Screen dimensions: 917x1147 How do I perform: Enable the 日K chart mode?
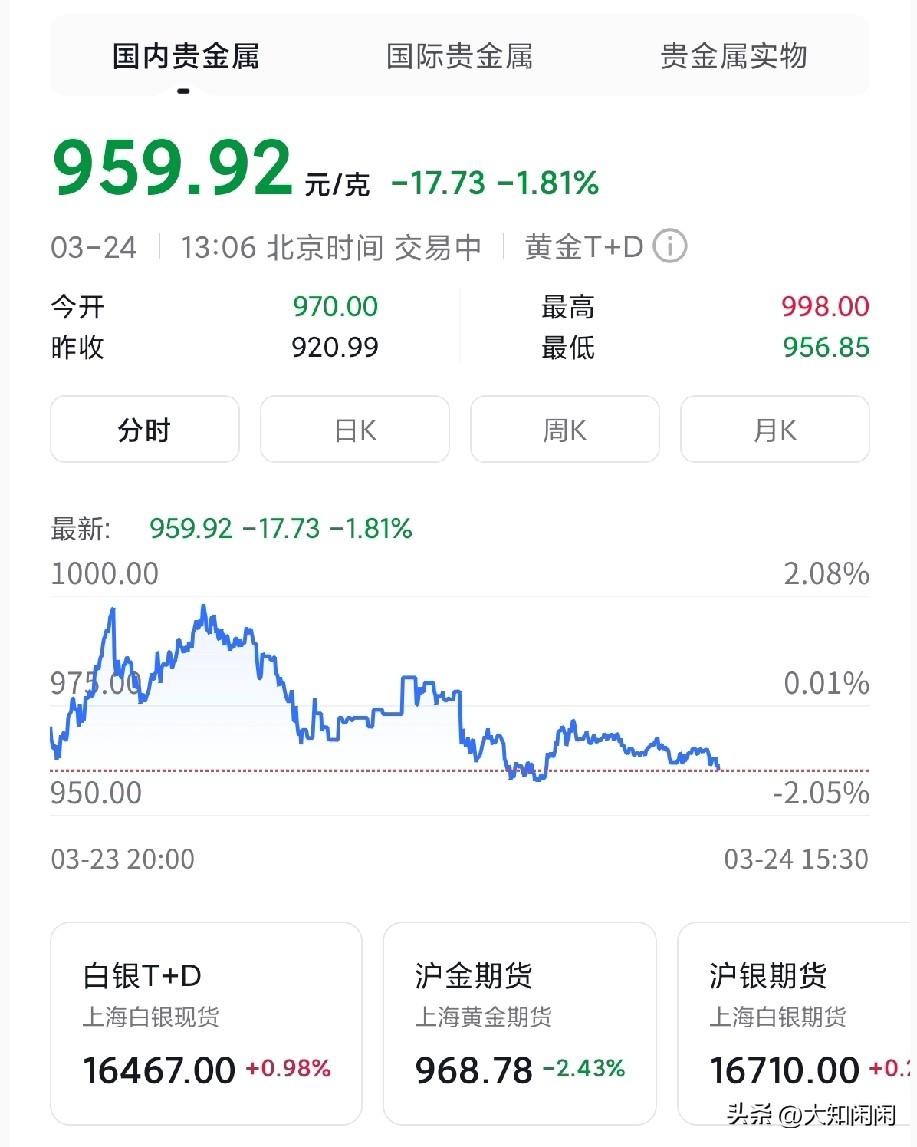pyautogui.click(x=354, y=429)
